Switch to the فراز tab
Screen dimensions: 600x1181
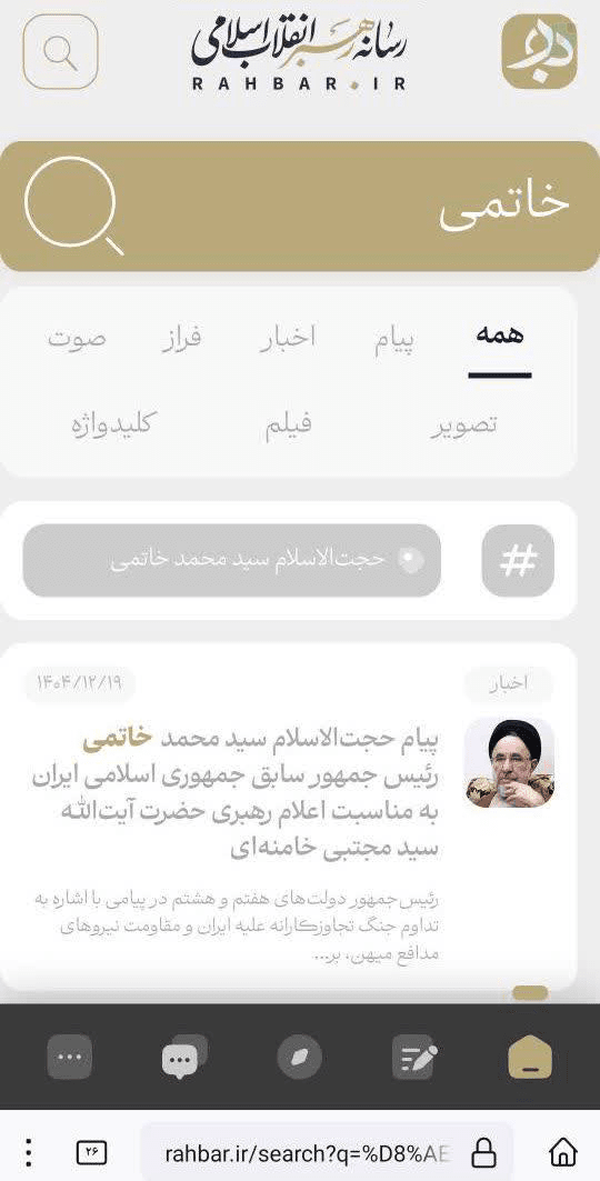tap(181, 337)
